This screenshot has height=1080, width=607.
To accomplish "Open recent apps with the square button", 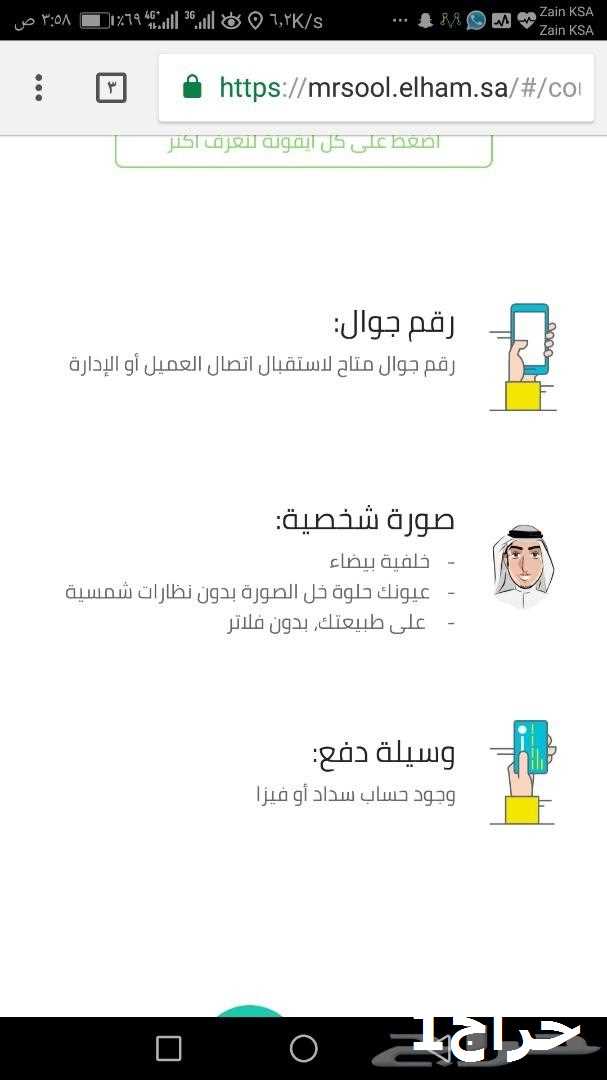I will tap(169, 1048).
